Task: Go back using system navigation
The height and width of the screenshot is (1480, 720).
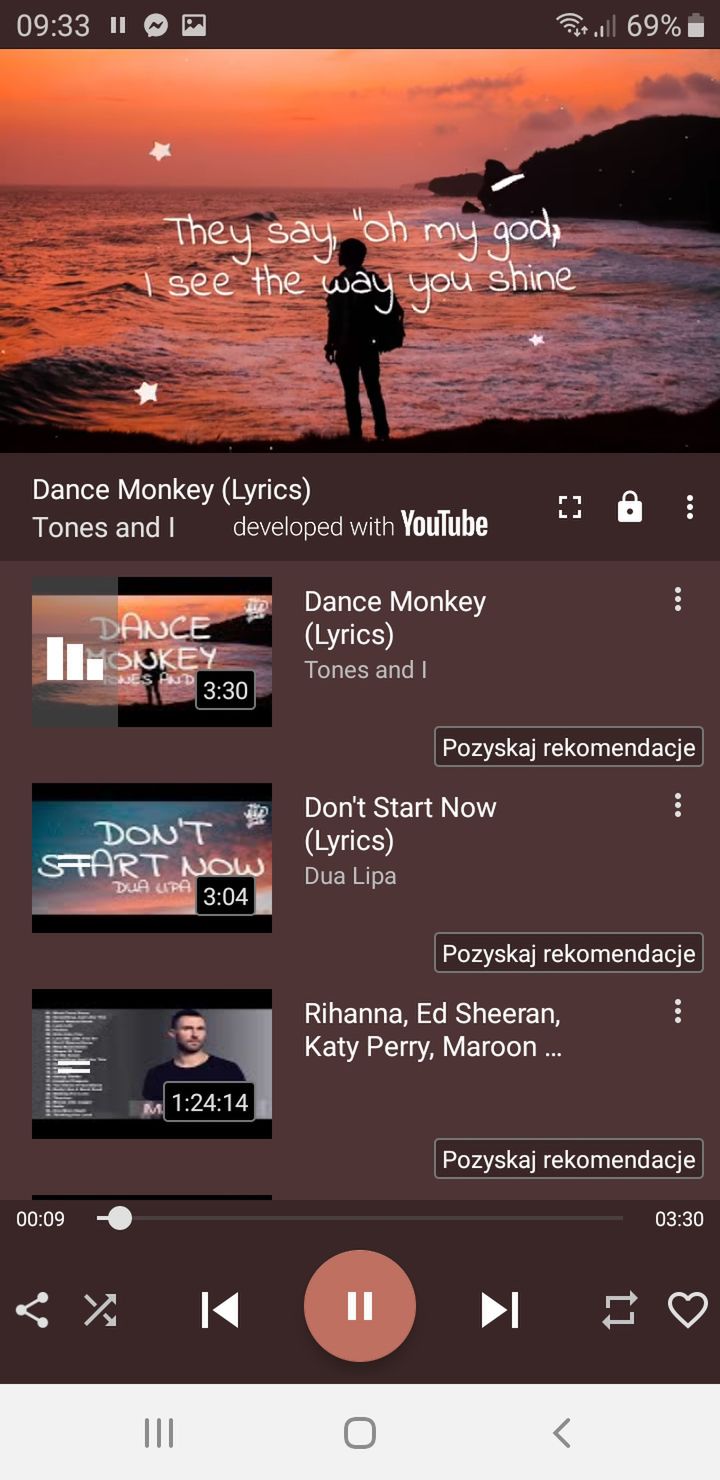Action: 562,1432
